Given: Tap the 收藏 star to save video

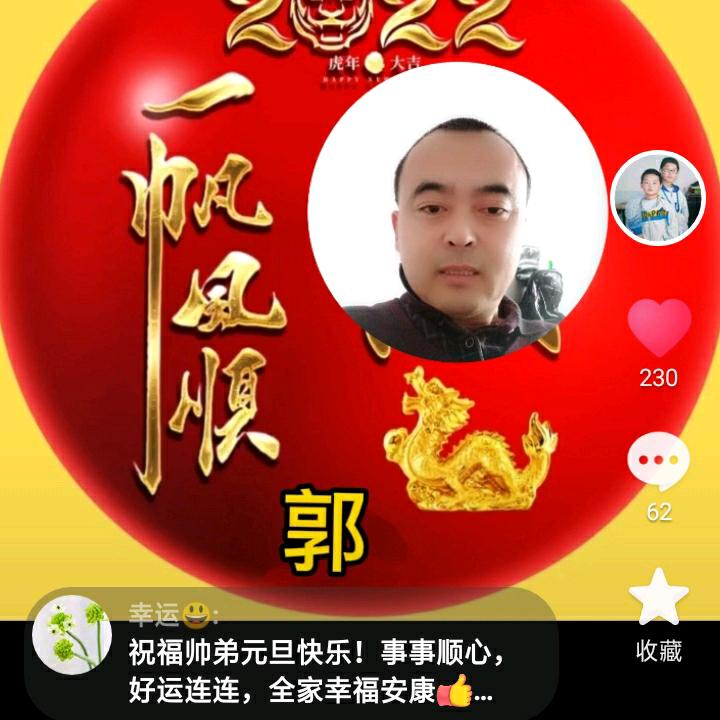Looking at the screenshot, I should tap(659, 597).
